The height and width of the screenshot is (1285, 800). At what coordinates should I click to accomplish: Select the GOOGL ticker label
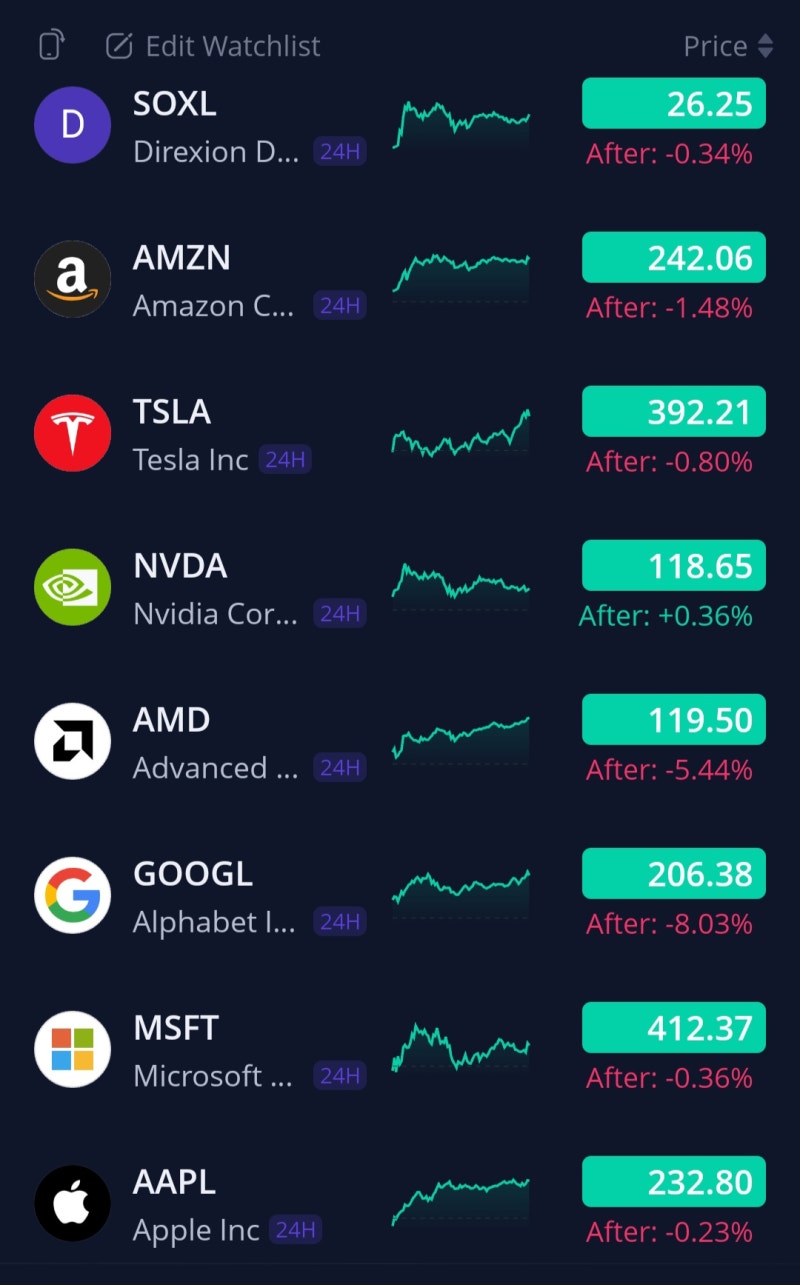[x=193, y=873]
